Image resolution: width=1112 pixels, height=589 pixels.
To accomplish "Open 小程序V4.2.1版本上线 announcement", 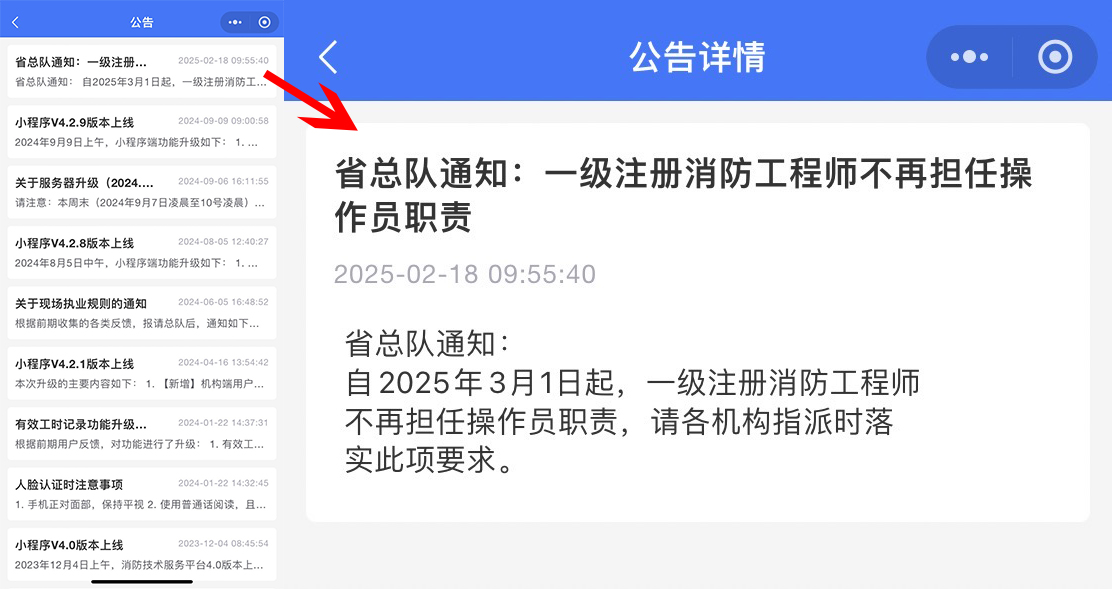I will click(141, 373).
